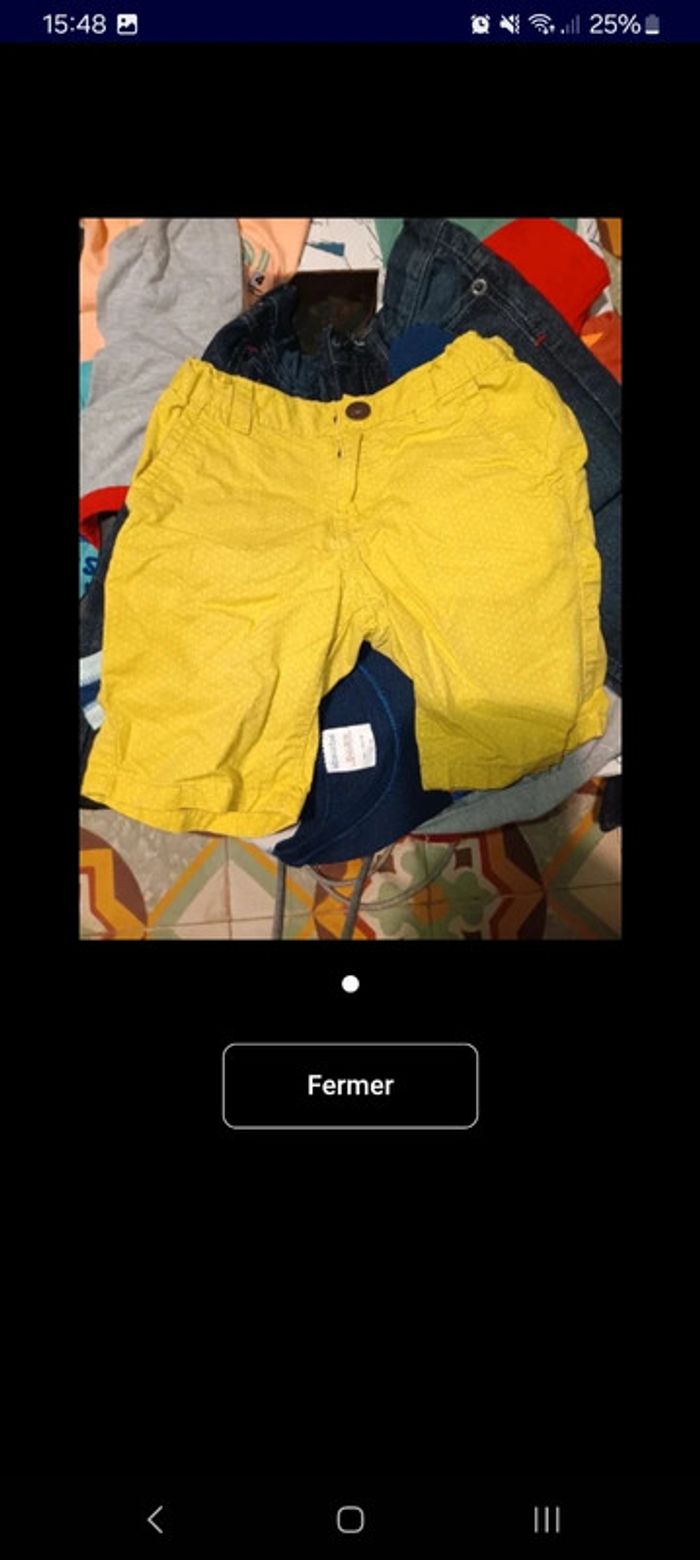700x1560 pixels.
Task: Return to the home screen
Action: coord(350,1520)
